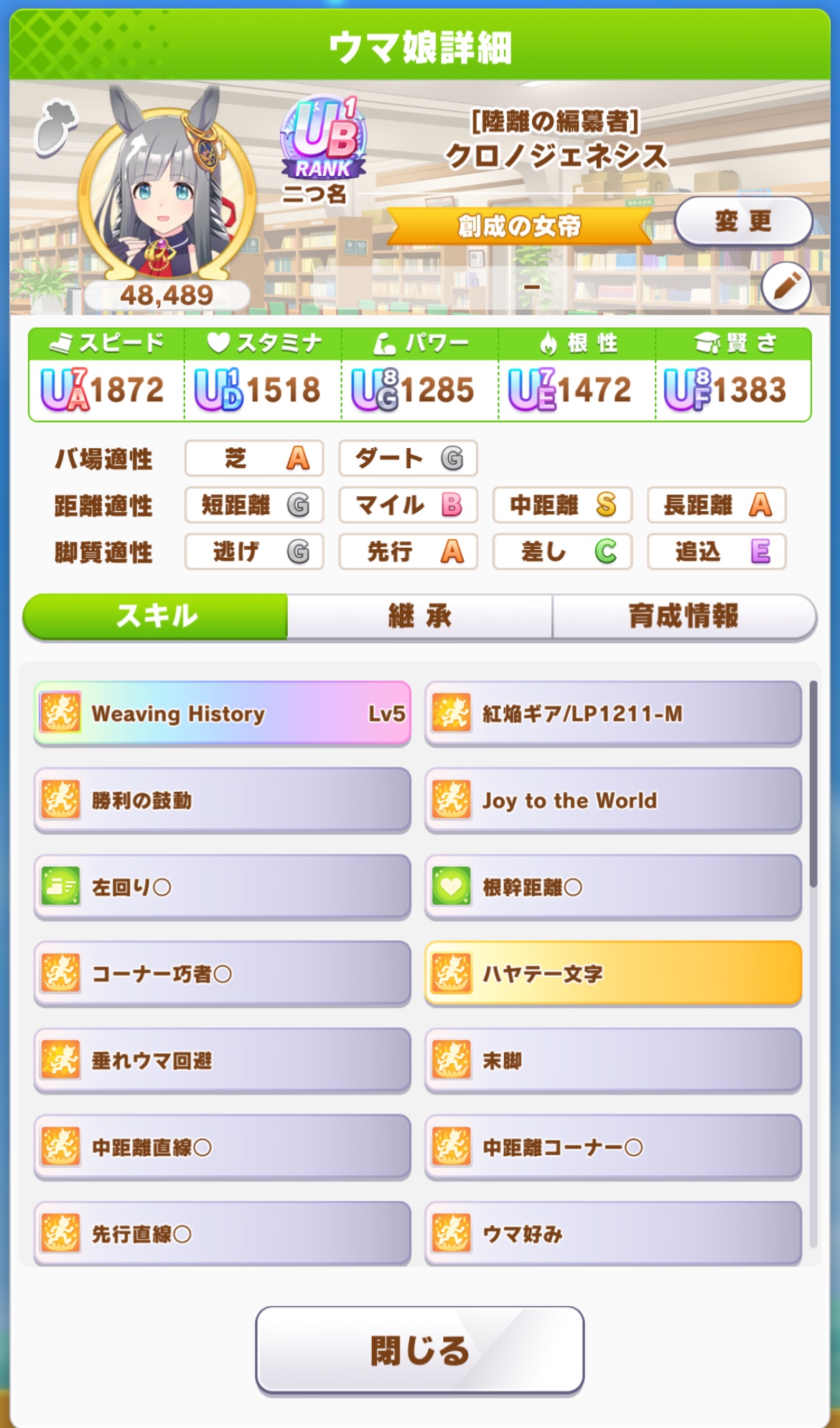The width and height of the screenshot is (840, 1428).
Task: Select the スキル tab
Action: 156,616
